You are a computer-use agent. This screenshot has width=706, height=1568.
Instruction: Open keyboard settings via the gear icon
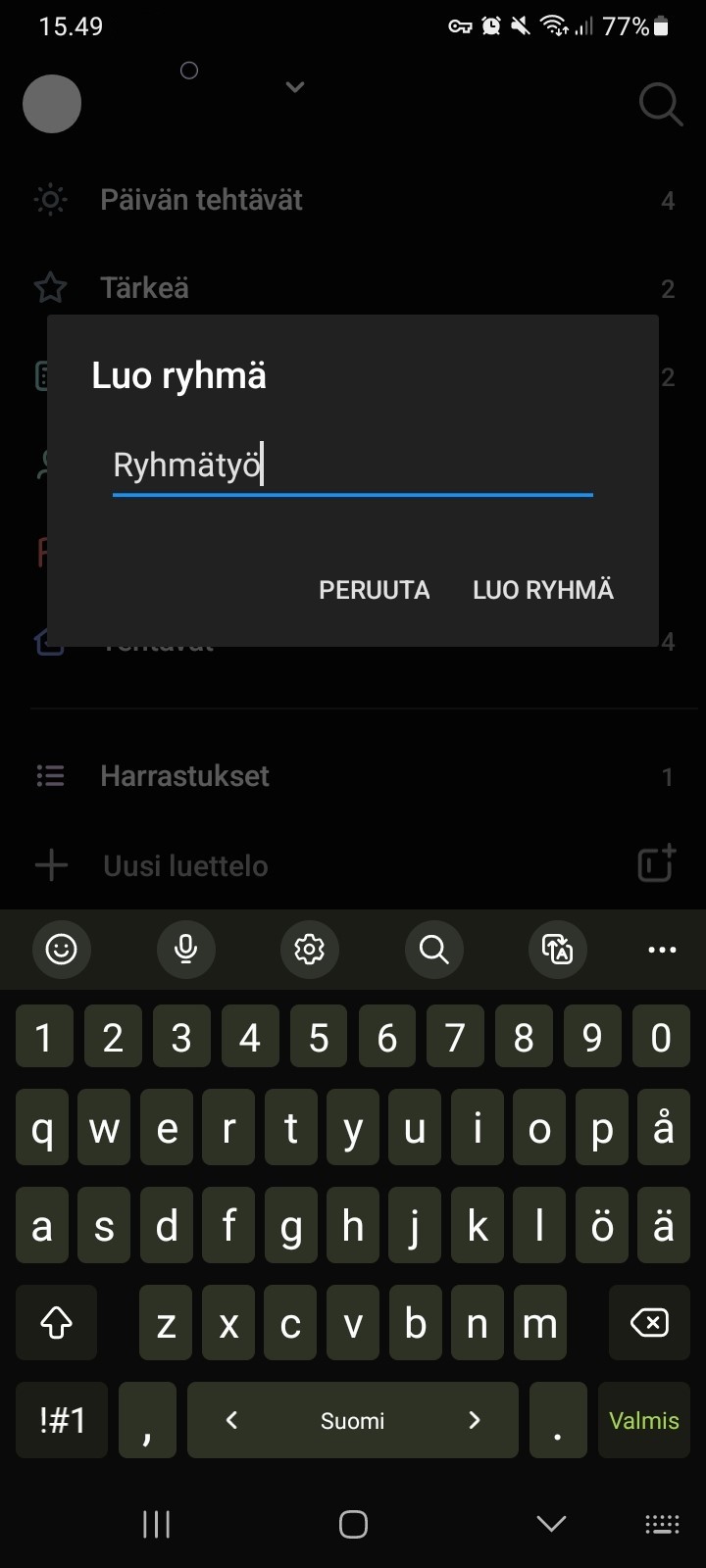[310, 949]
